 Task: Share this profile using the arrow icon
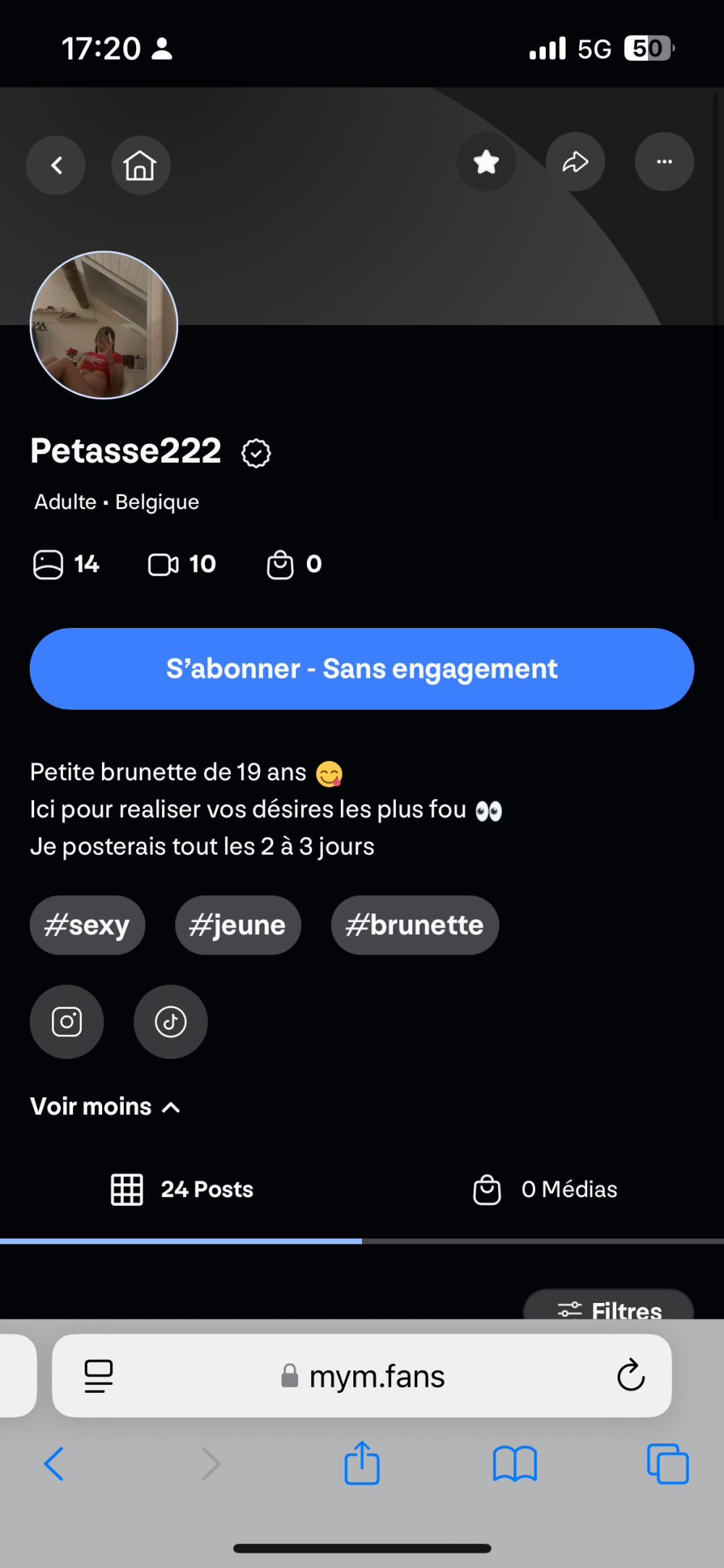(x=576, y=162)
